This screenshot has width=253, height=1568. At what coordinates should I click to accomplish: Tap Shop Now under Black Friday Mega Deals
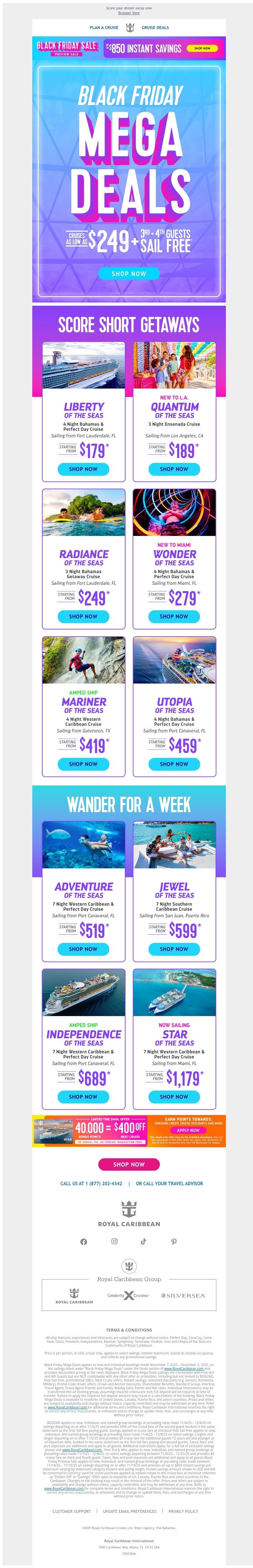coord(129,274)
